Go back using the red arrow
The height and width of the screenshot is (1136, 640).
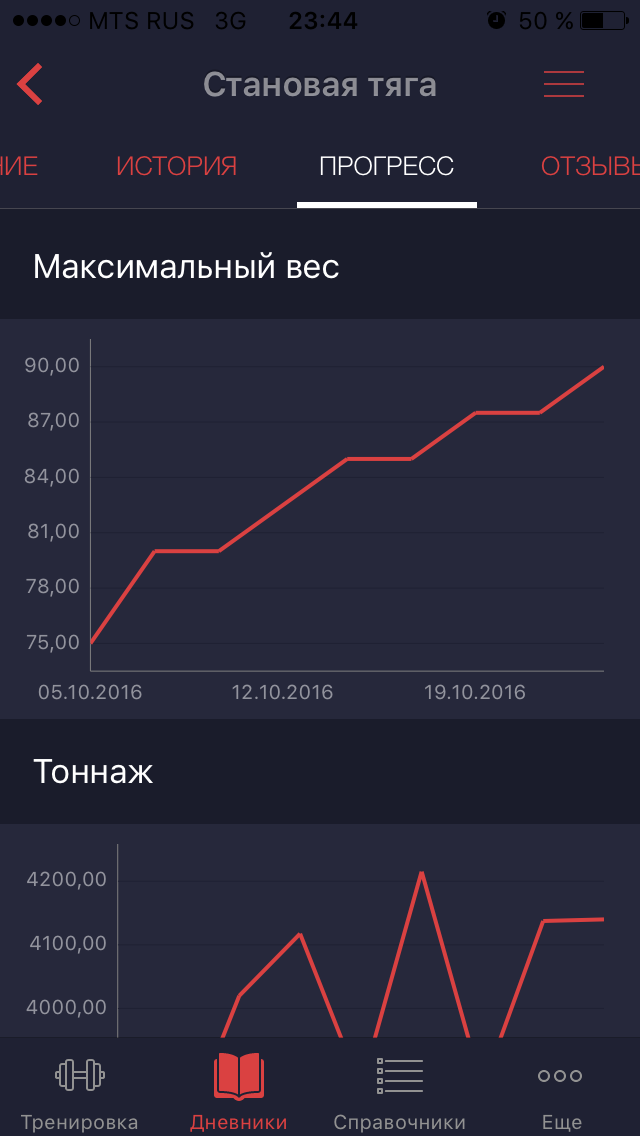30,85
